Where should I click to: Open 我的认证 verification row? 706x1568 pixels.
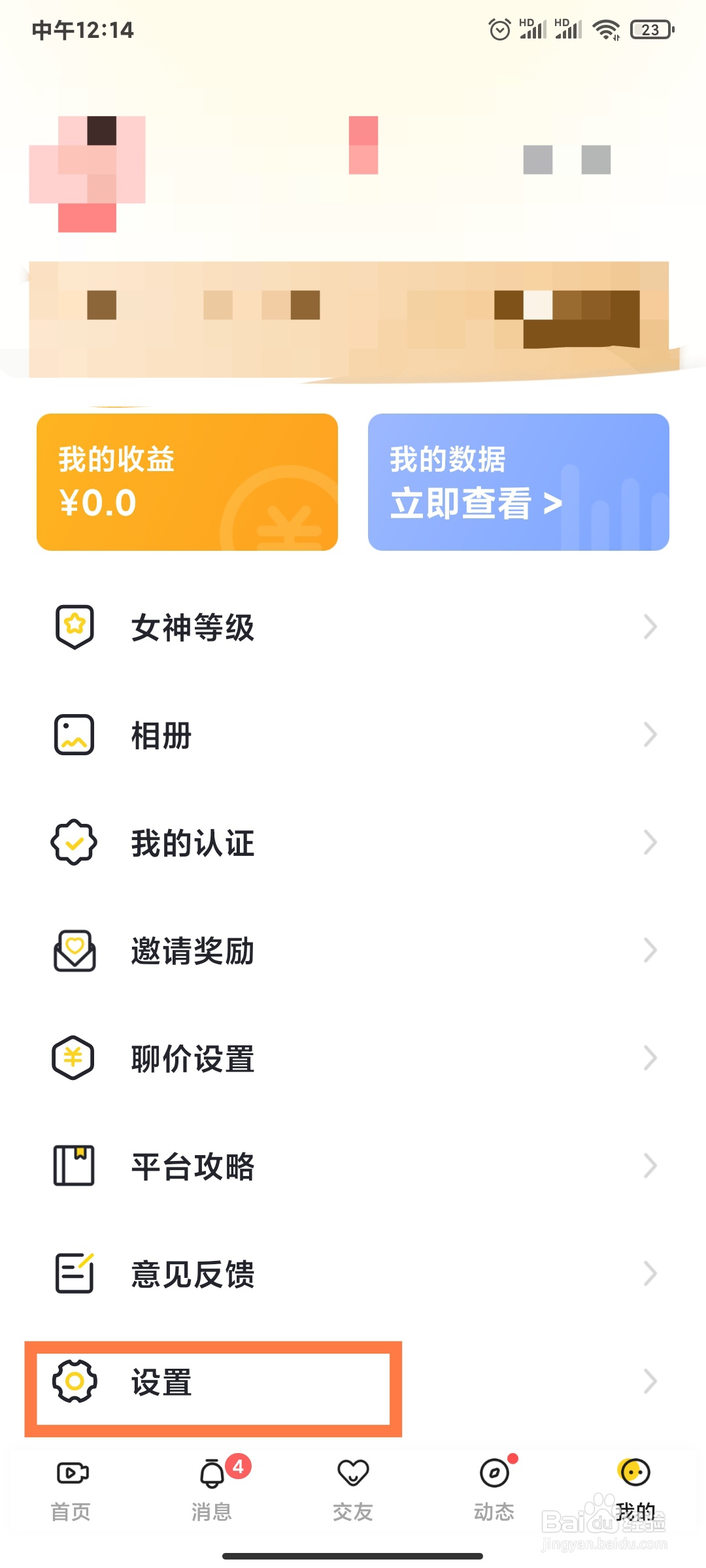point(353,843)
